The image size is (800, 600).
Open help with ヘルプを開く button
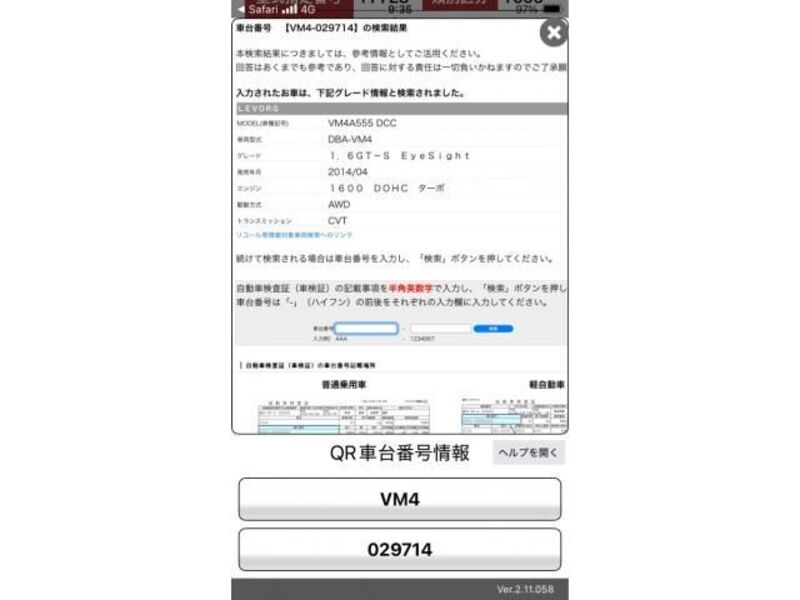click(x=528, y=453)
